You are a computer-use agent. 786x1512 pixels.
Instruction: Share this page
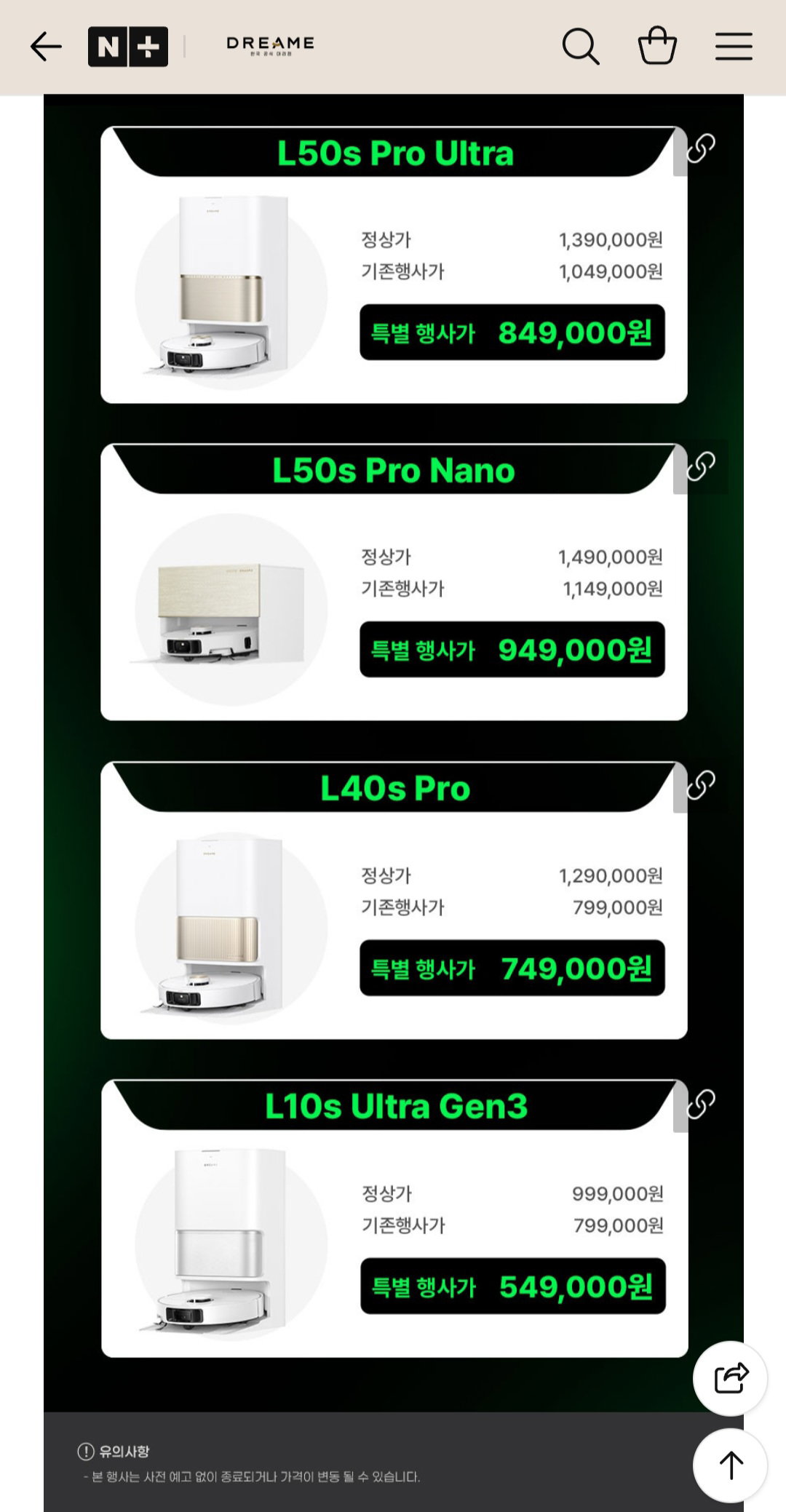(x=731, y=1378)
